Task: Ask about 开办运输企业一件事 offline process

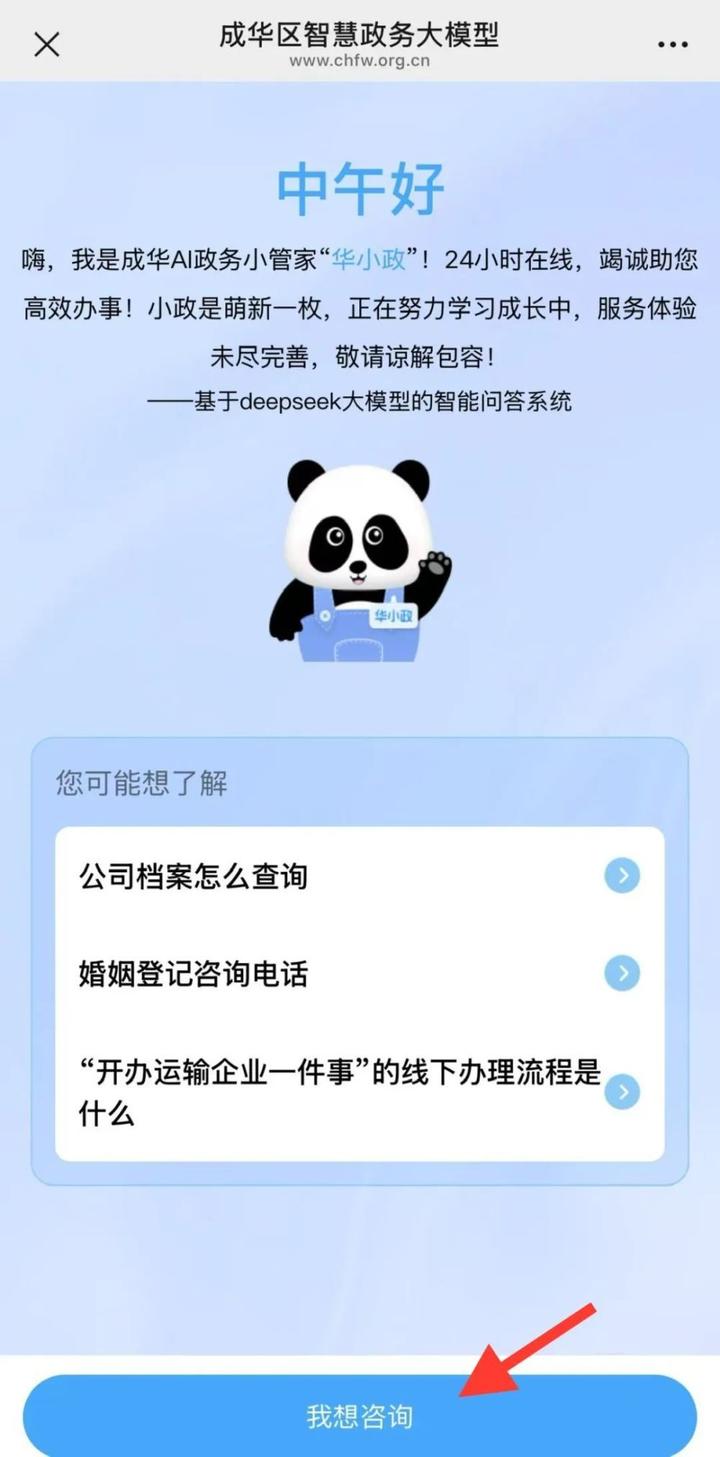Action: 360,1092
